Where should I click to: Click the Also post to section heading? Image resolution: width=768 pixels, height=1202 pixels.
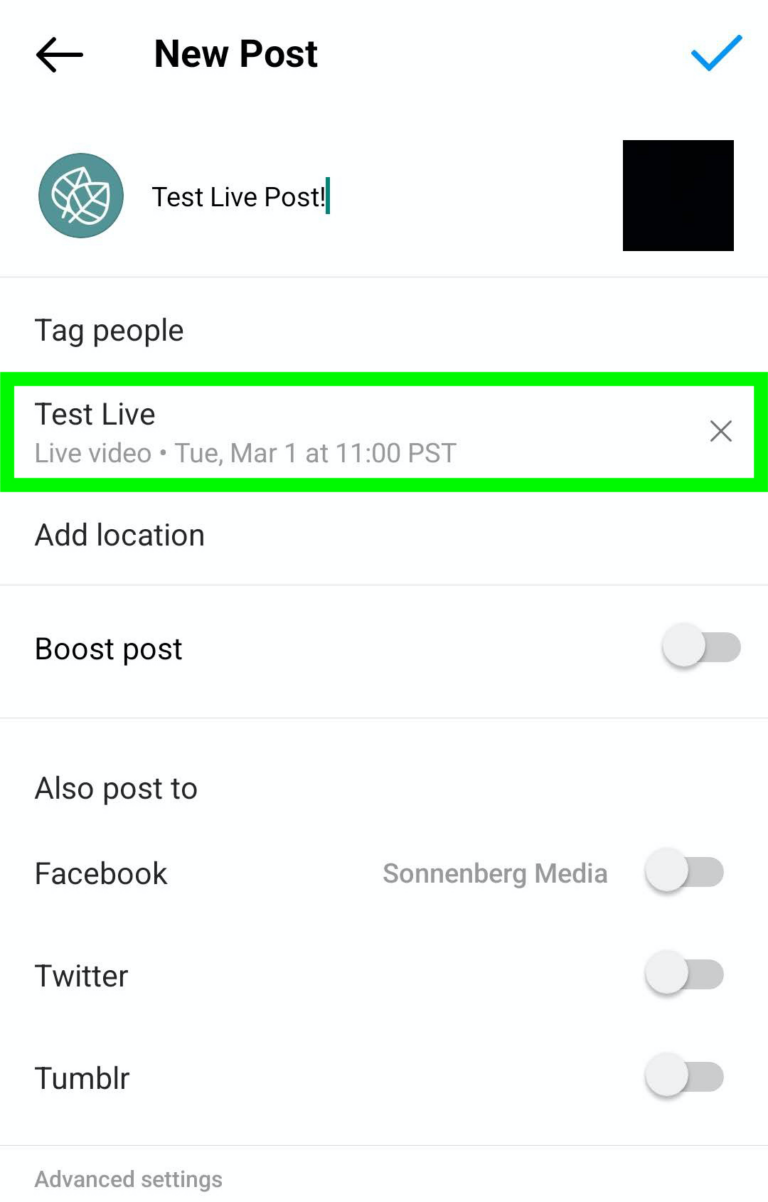point(116,789)
